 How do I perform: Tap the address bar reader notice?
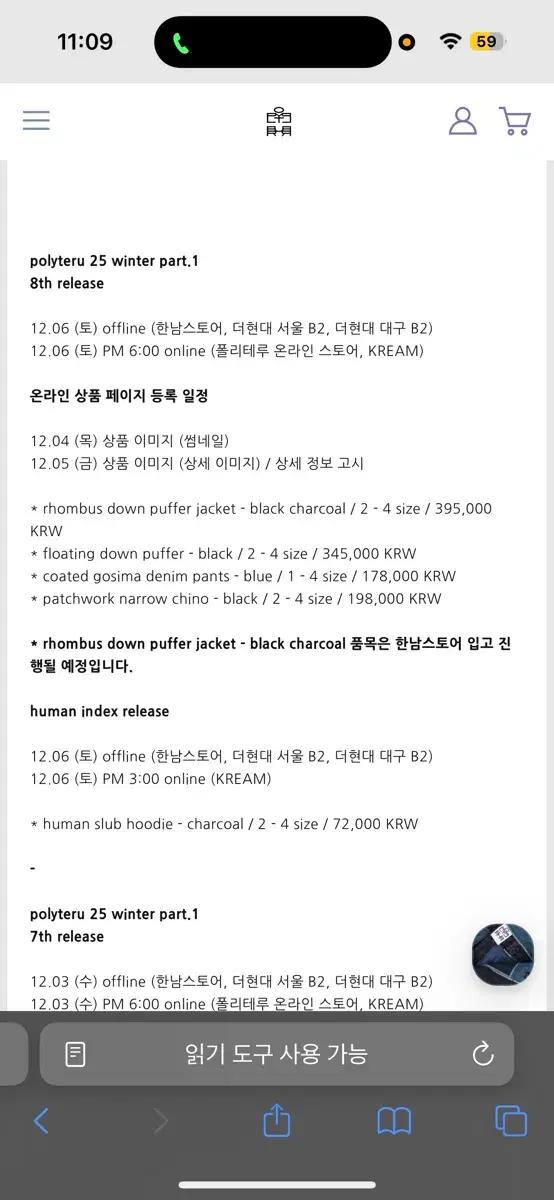(x=277, y=1053)
